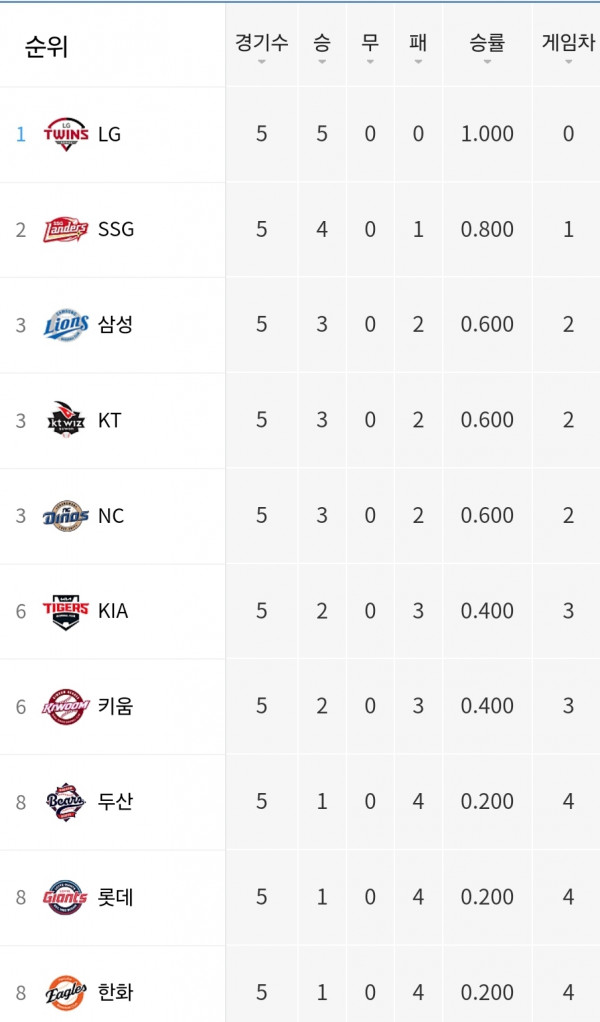View the 롯데 Giants team row
This screenshot has width=600, height=1022.
coord(300,898)
